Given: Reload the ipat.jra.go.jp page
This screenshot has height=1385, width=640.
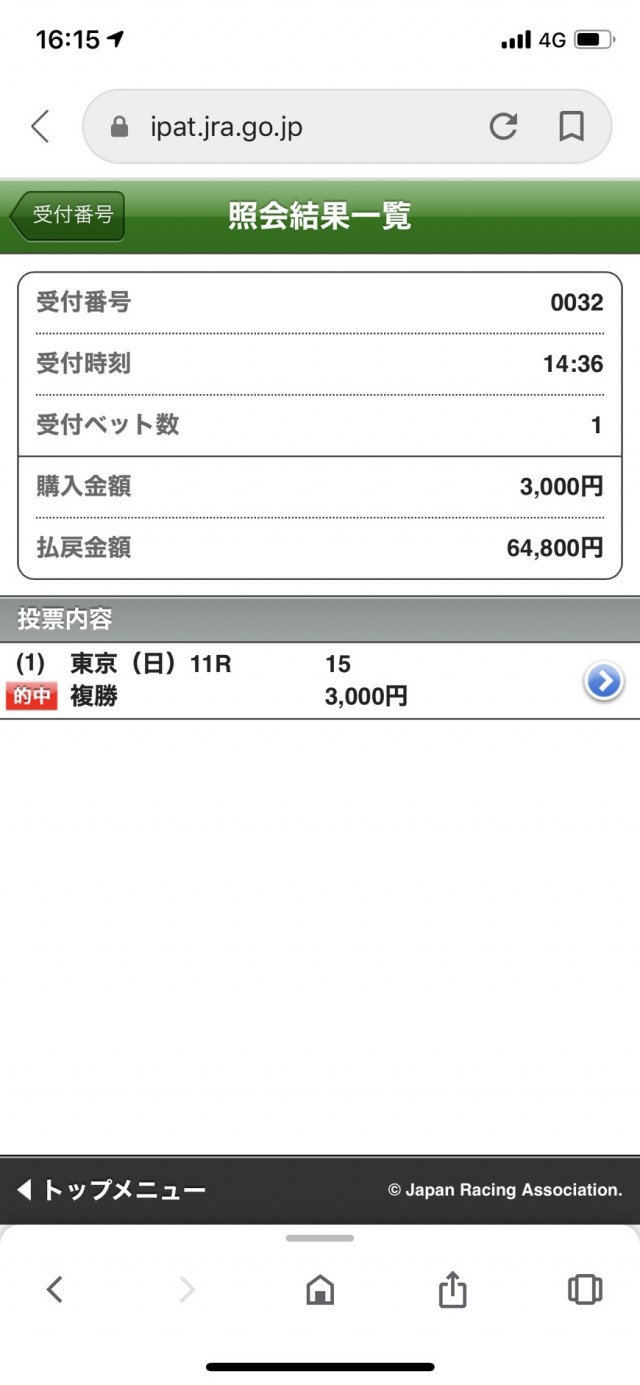Looking at the screenshot, I should tap(503, 127).
